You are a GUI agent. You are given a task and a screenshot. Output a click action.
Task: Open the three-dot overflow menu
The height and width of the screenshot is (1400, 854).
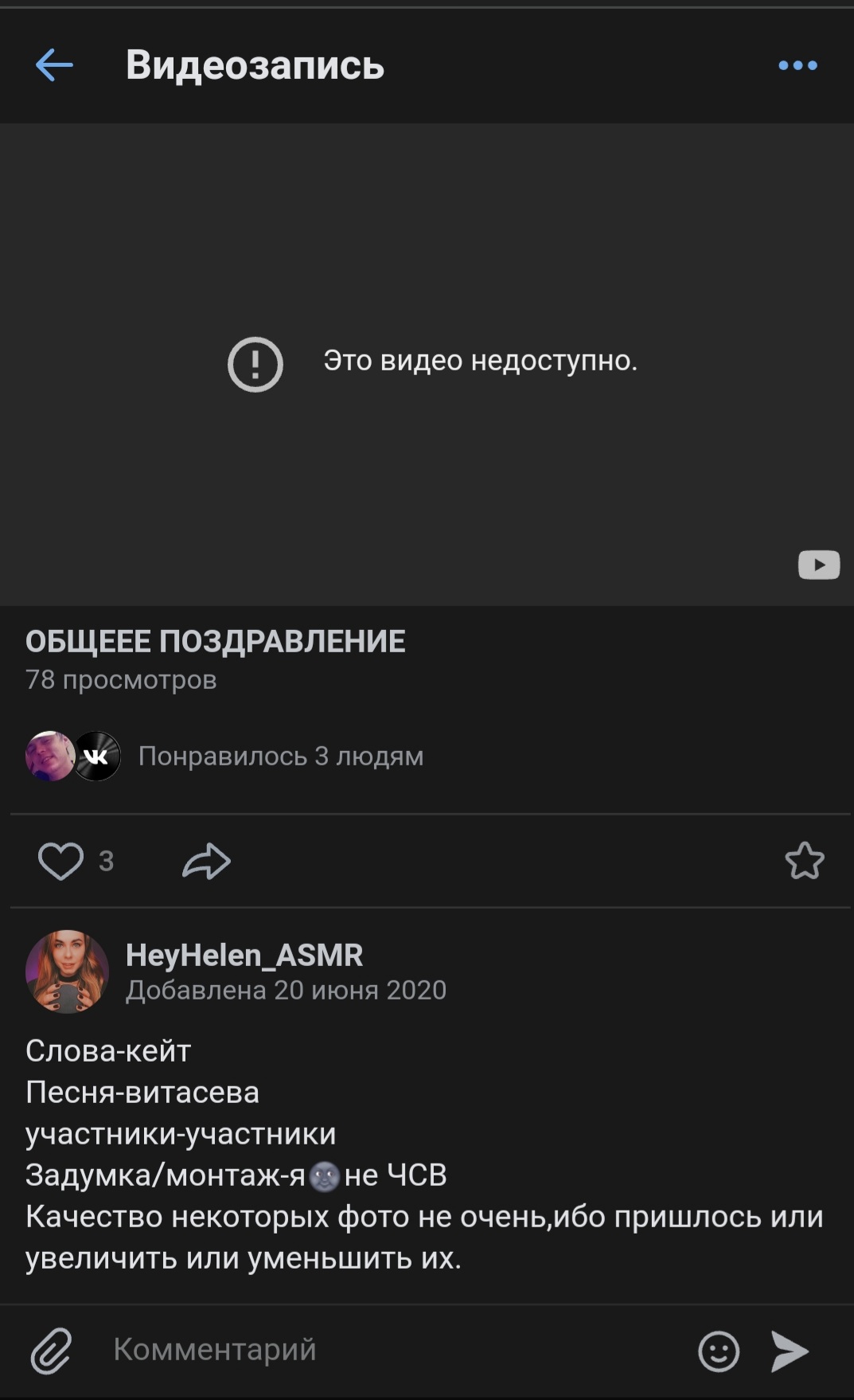(797, 65)
